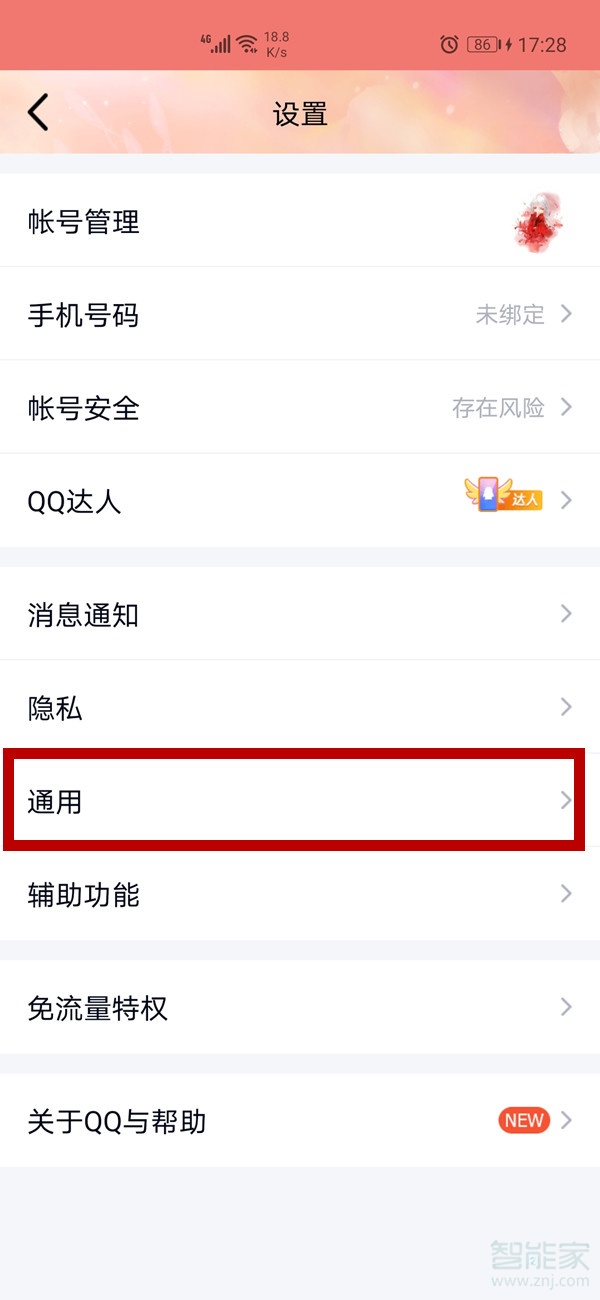
Task: Open 隐私 privacy settings
Action: pyautogui.click(x=300, y=708)
